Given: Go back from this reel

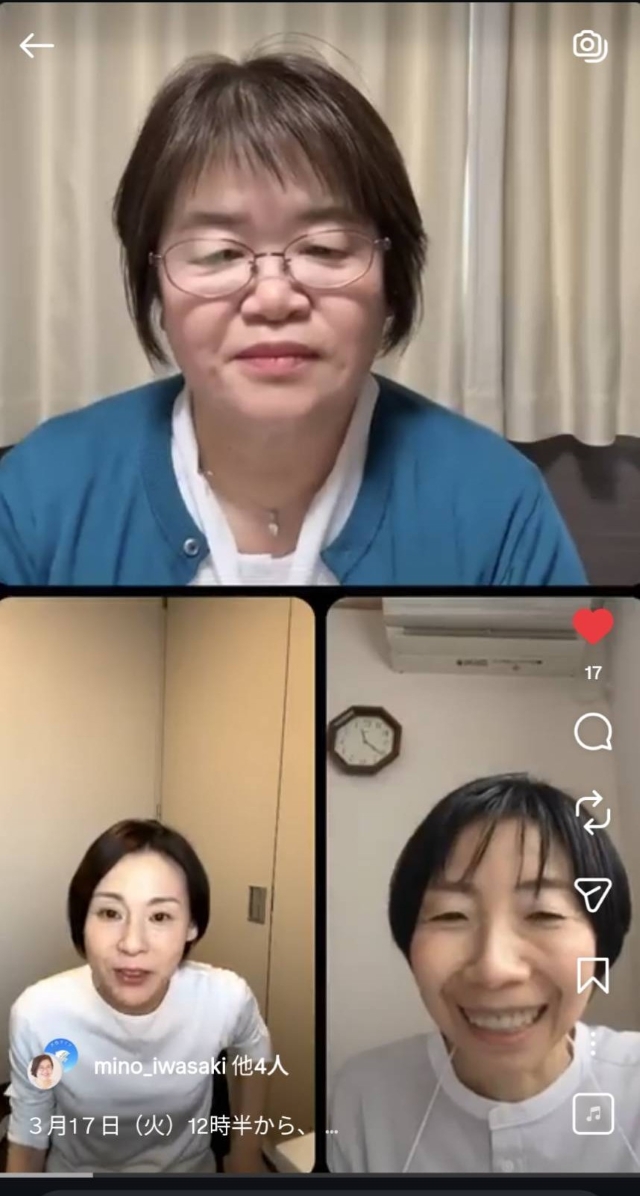Looking at the screenshot, I should 37,45.
